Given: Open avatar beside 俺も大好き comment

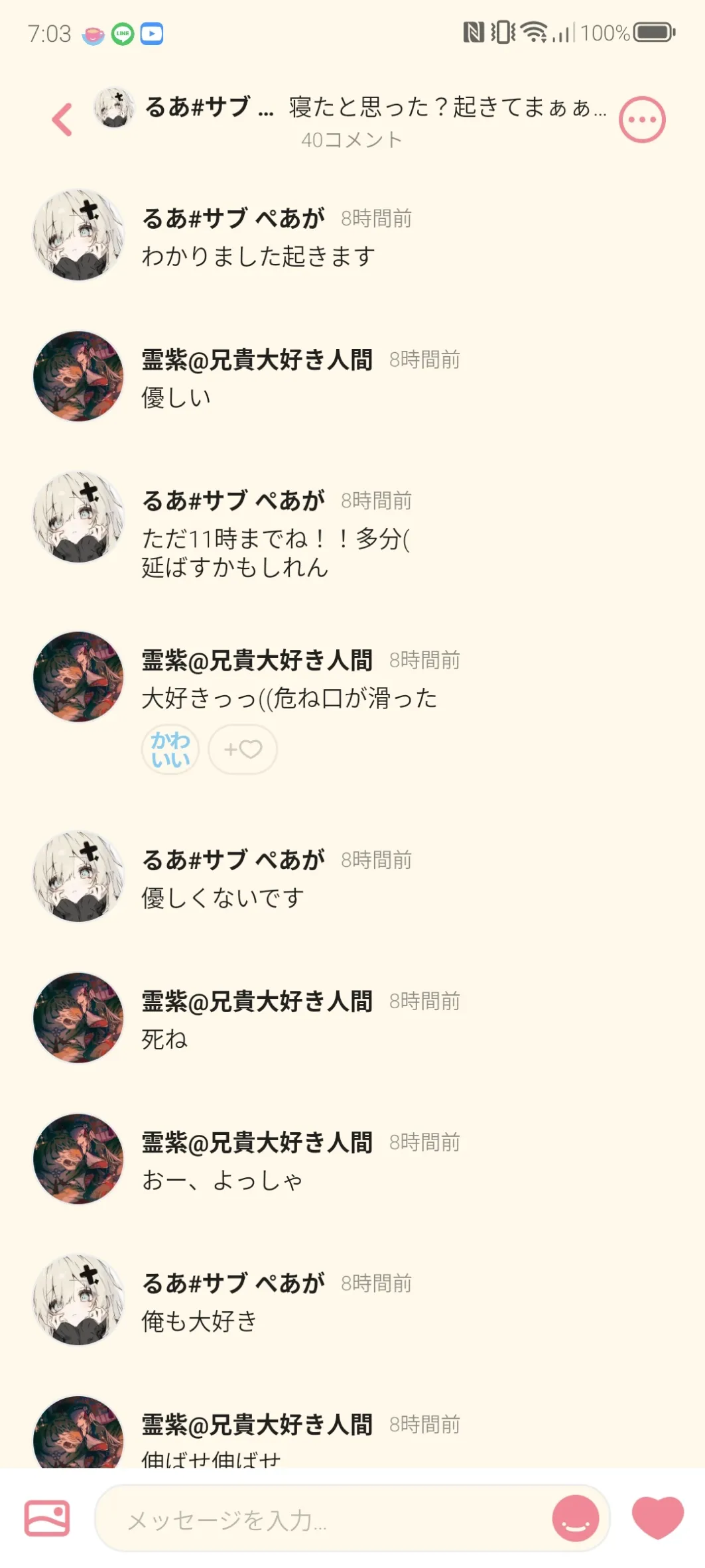Looking at the screenshot, I should [79, 1300].
